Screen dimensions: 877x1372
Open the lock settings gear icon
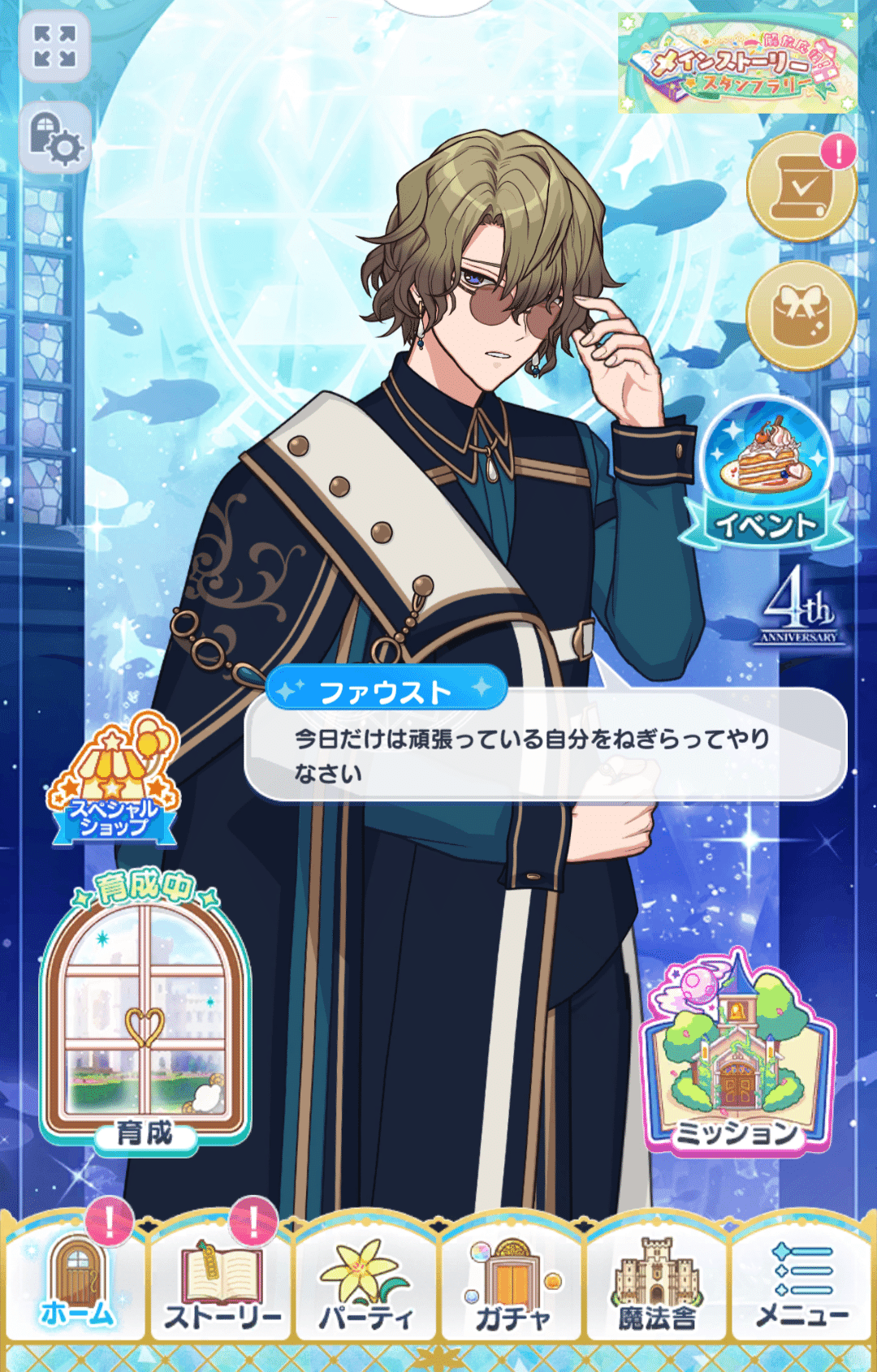pos(54,138)
